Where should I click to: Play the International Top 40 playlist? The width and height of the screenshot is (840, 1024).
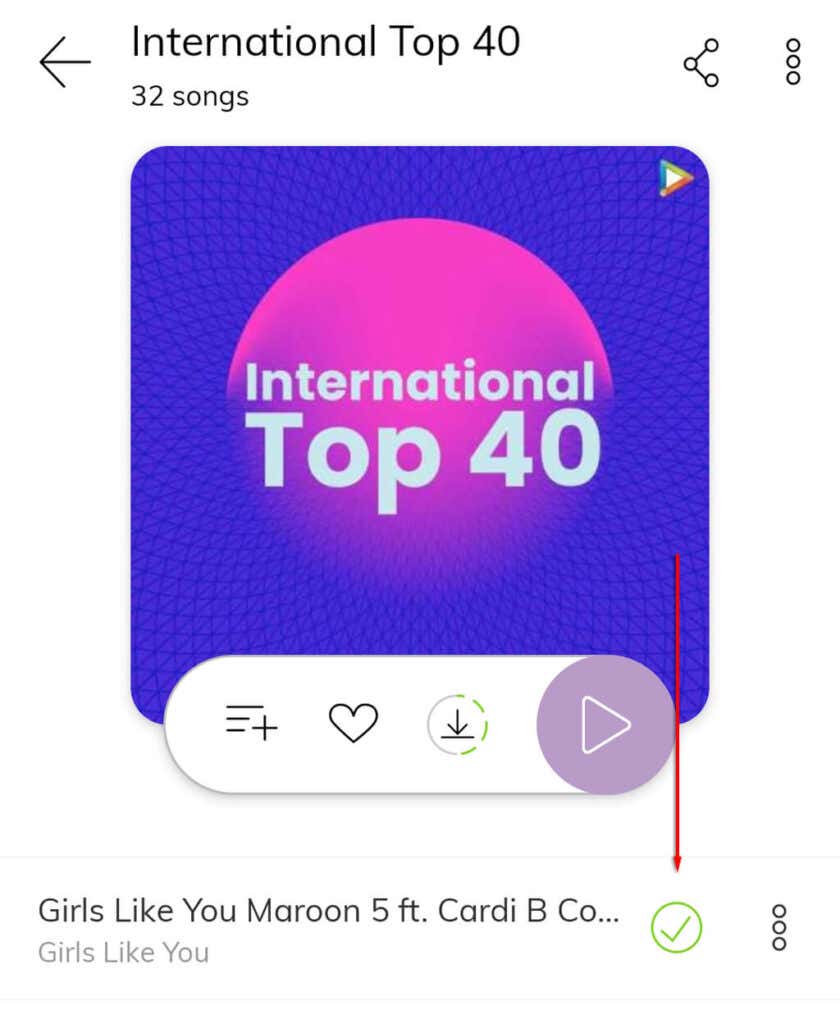[x=606, y=725]
